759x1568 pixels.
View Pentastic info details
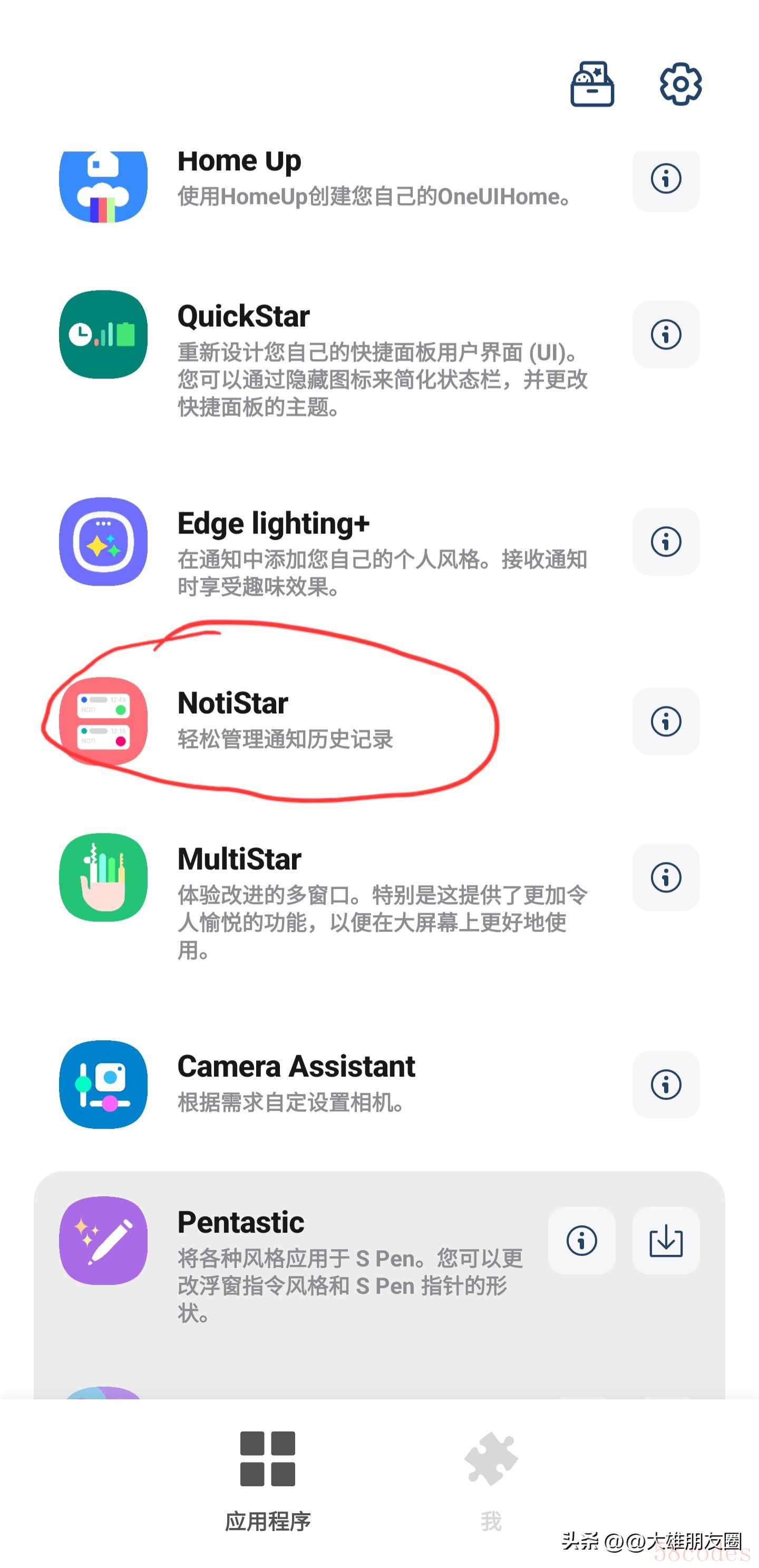pos(581,1241)
